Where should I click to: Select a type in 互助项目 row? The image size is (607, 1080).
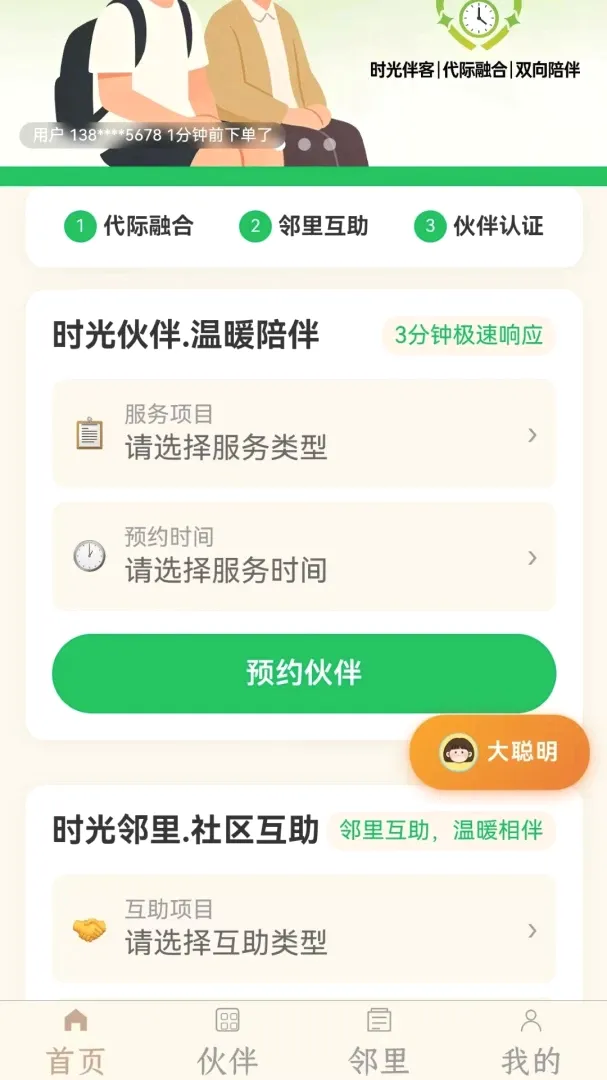pyautogui.click(x=304, y=928)
